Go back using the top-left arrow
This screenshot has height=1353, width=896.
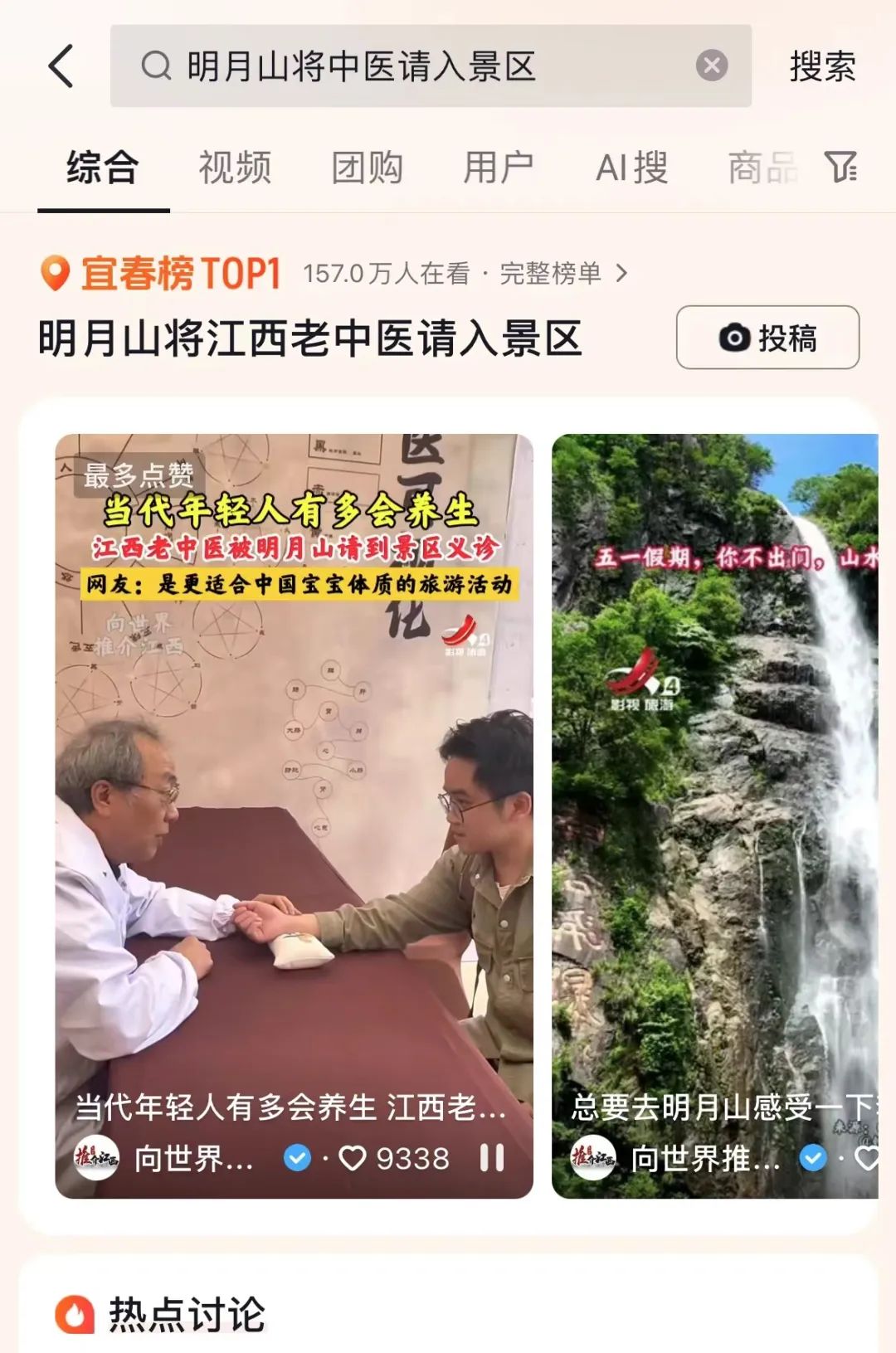tap(61, 66)
